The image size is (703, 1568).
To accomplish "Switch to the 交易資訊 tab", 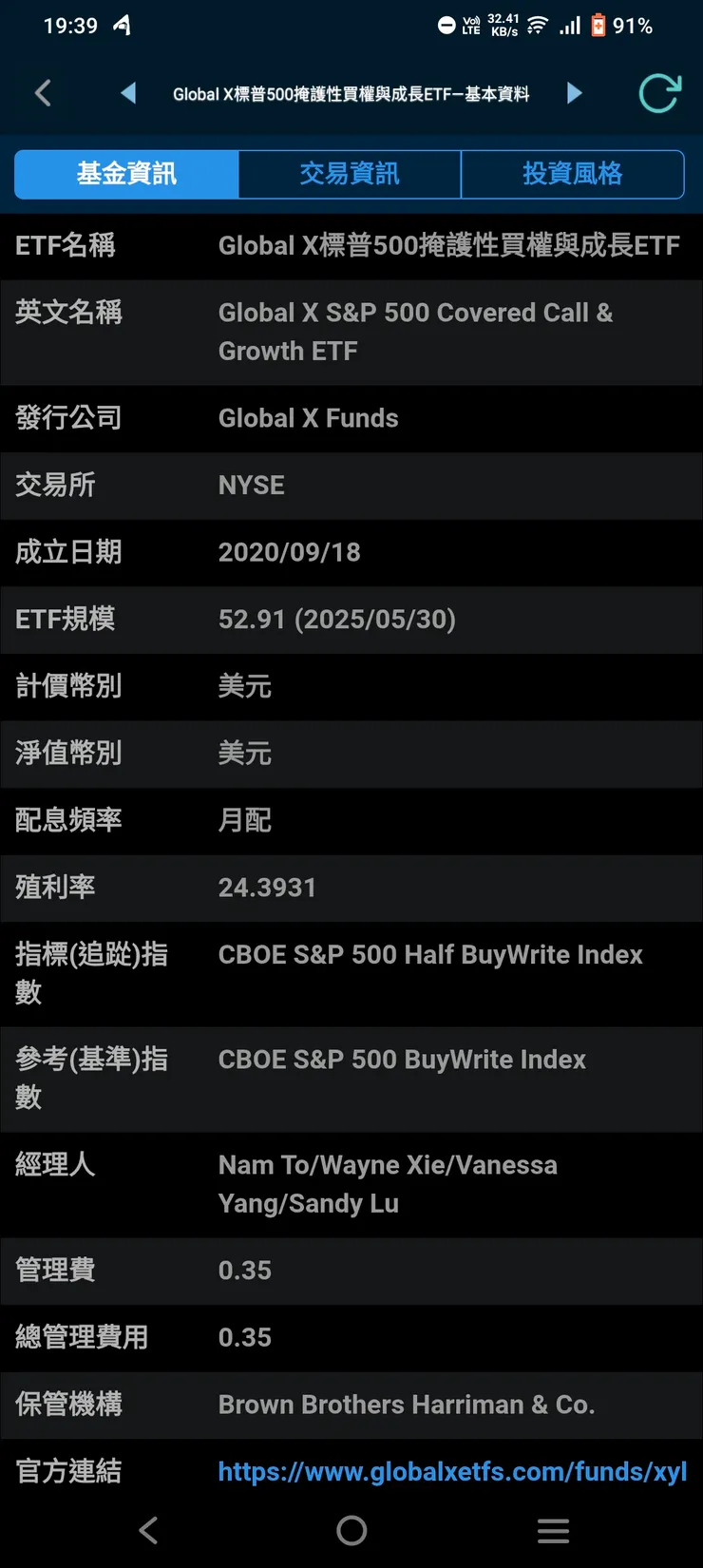I will (350, 174).
